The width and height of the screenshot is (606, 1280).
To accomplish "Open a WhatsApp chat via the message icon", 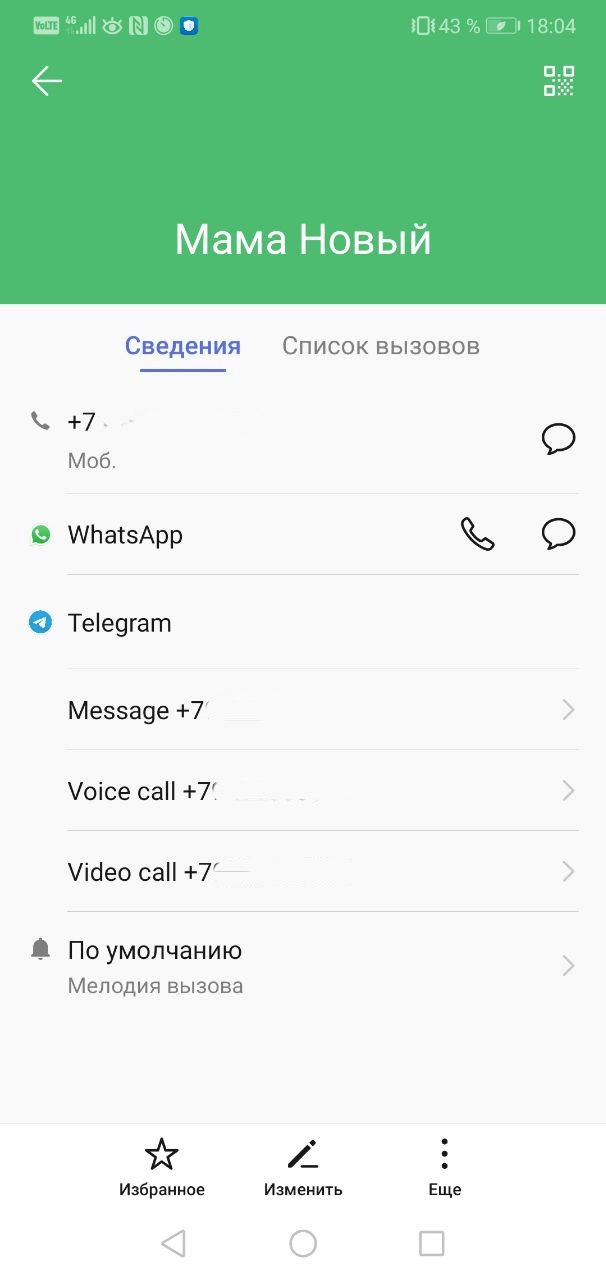I will [x=558, y=534].
